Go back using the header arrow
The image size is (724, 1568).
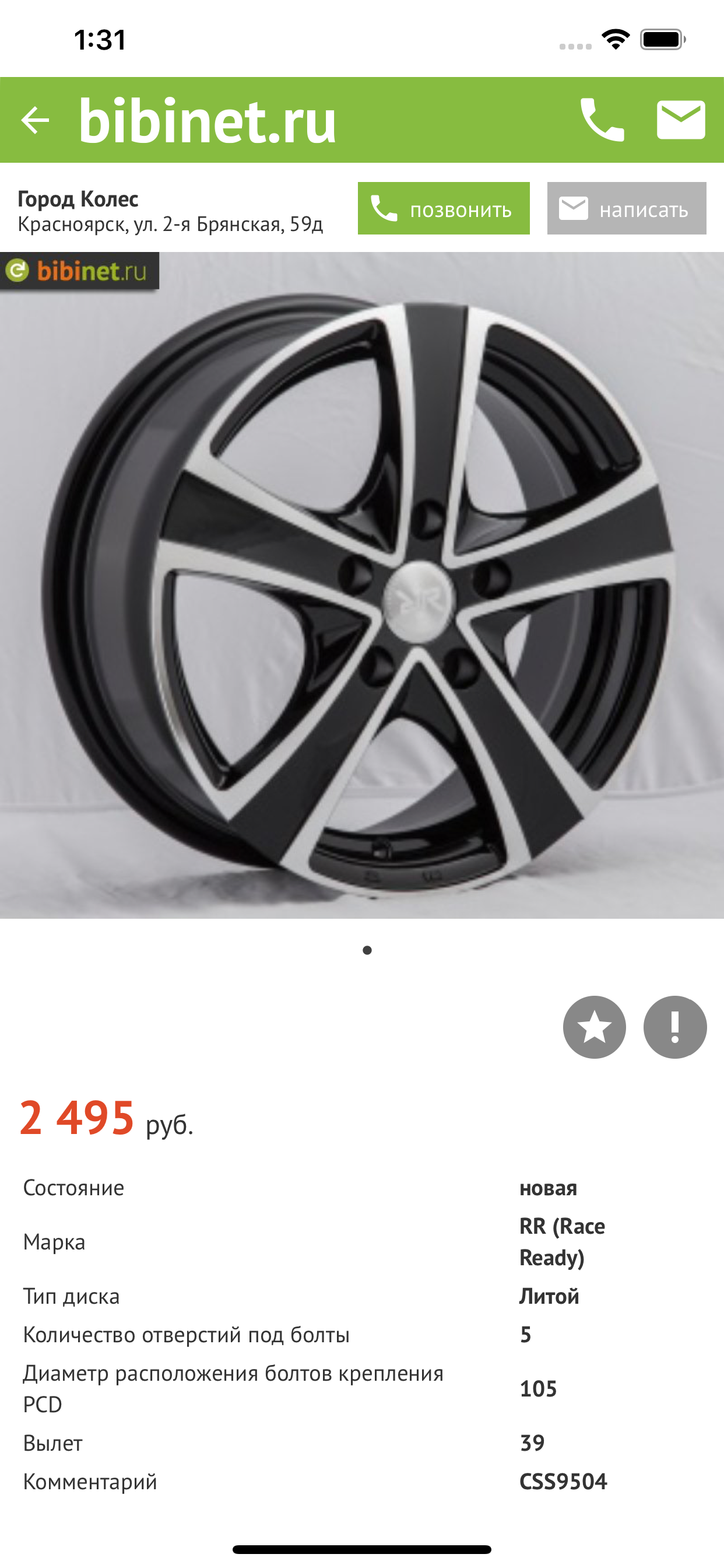[34, 120]
